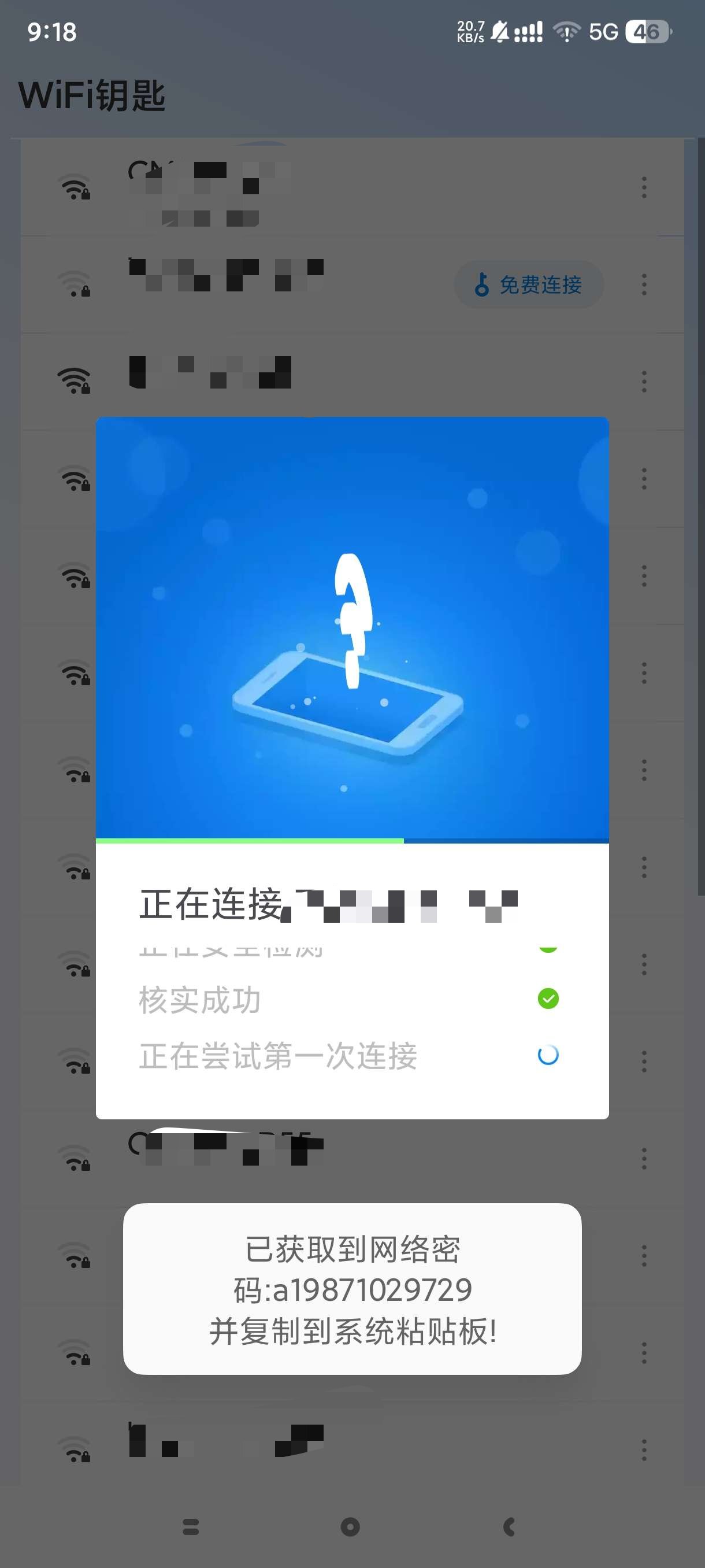The image size is (705, 1568).
Task: Return to the phone's home screen
Action: pyautogui.click(x=350, y=1526)
